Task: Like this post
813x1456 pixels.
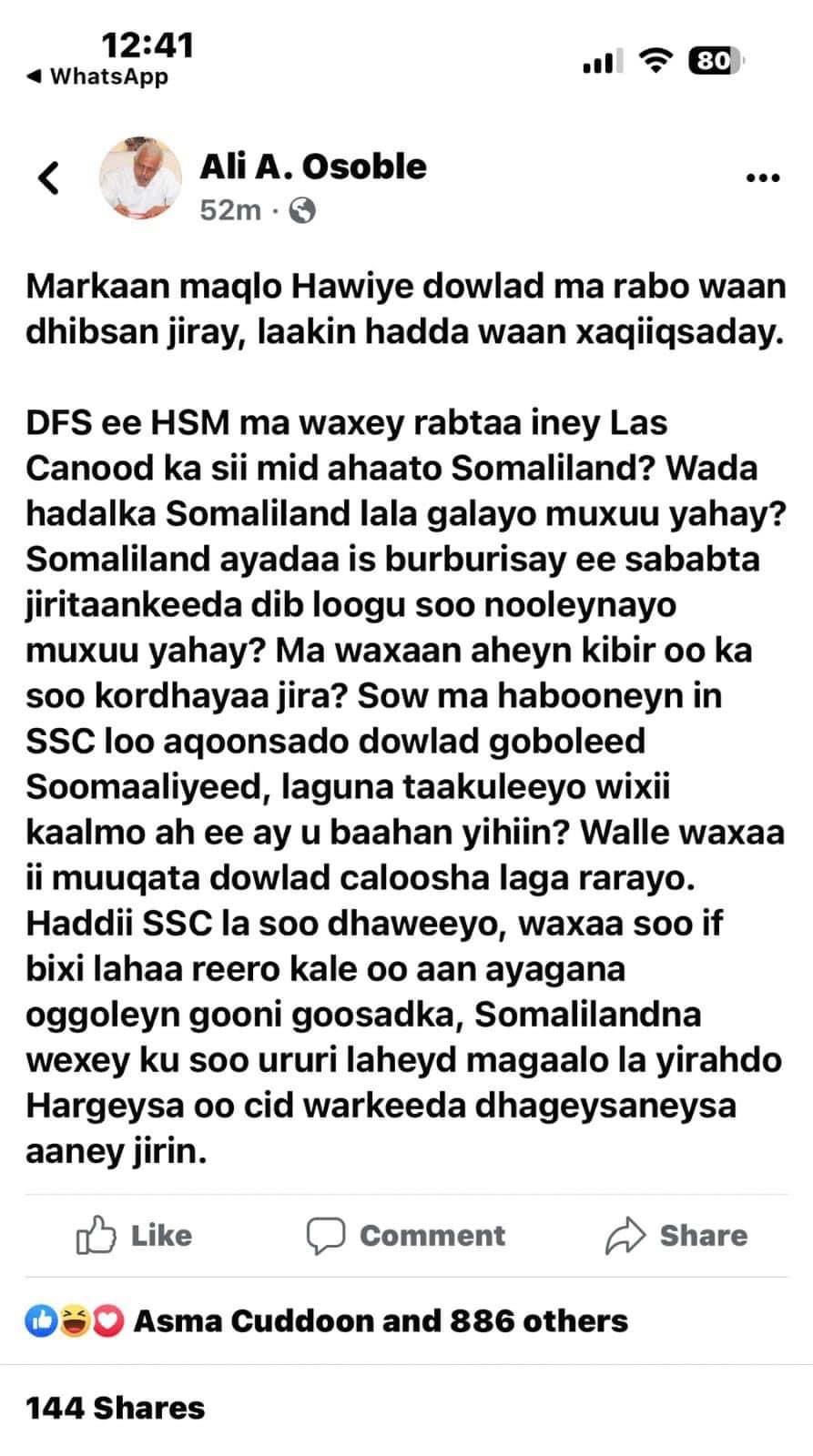Action: 134,1236
